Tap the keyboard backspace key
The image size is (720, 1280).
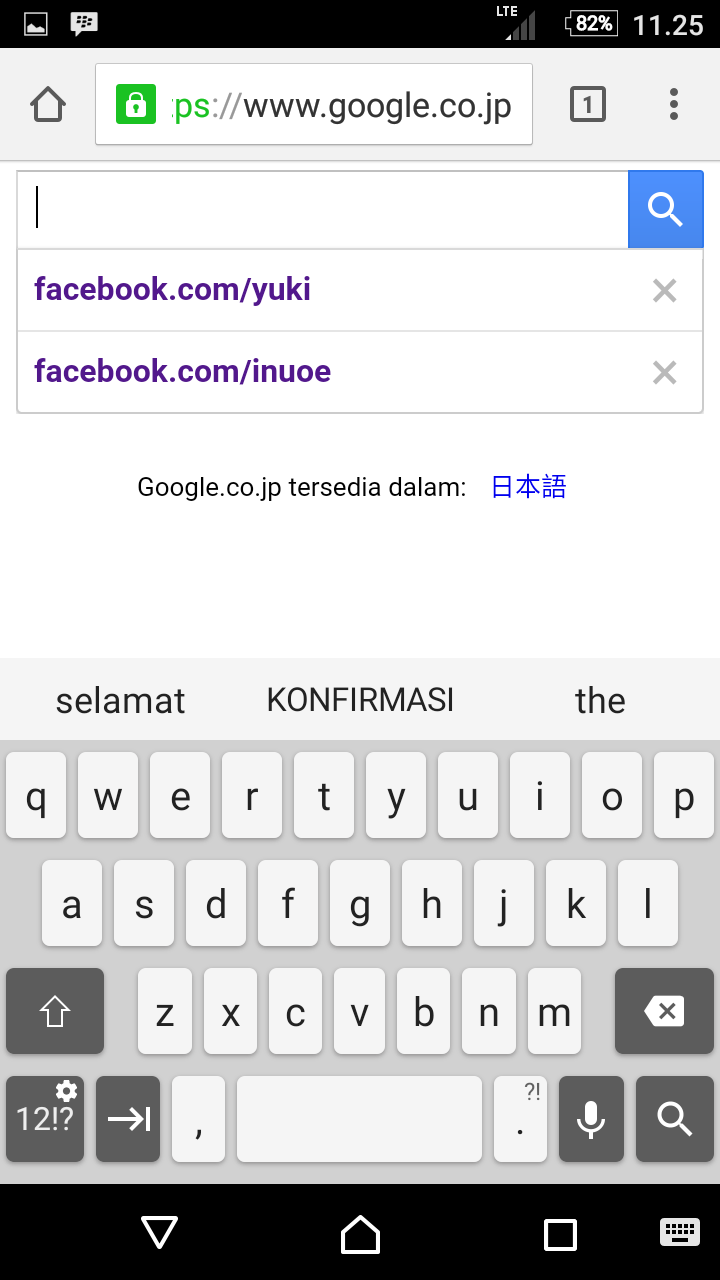pyautogui.click(x=664, y=1012)
